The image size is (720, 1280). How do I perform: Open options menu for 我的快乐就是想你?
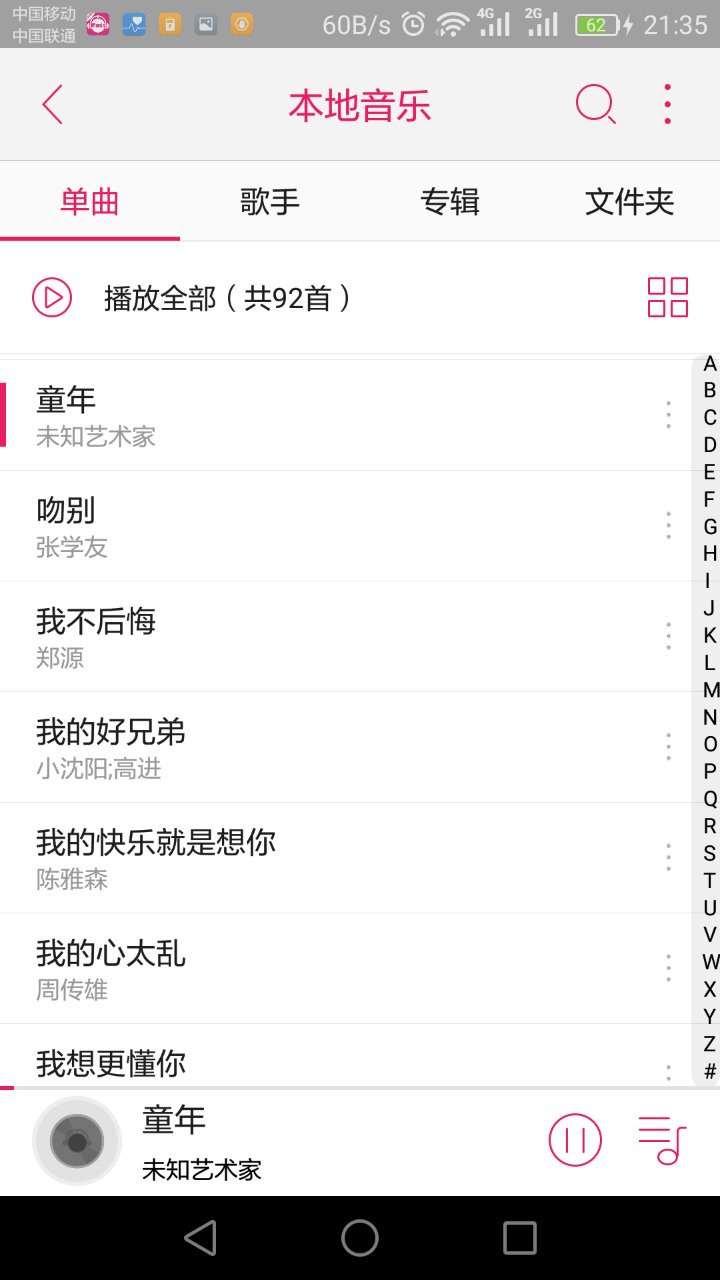[668, 857]
